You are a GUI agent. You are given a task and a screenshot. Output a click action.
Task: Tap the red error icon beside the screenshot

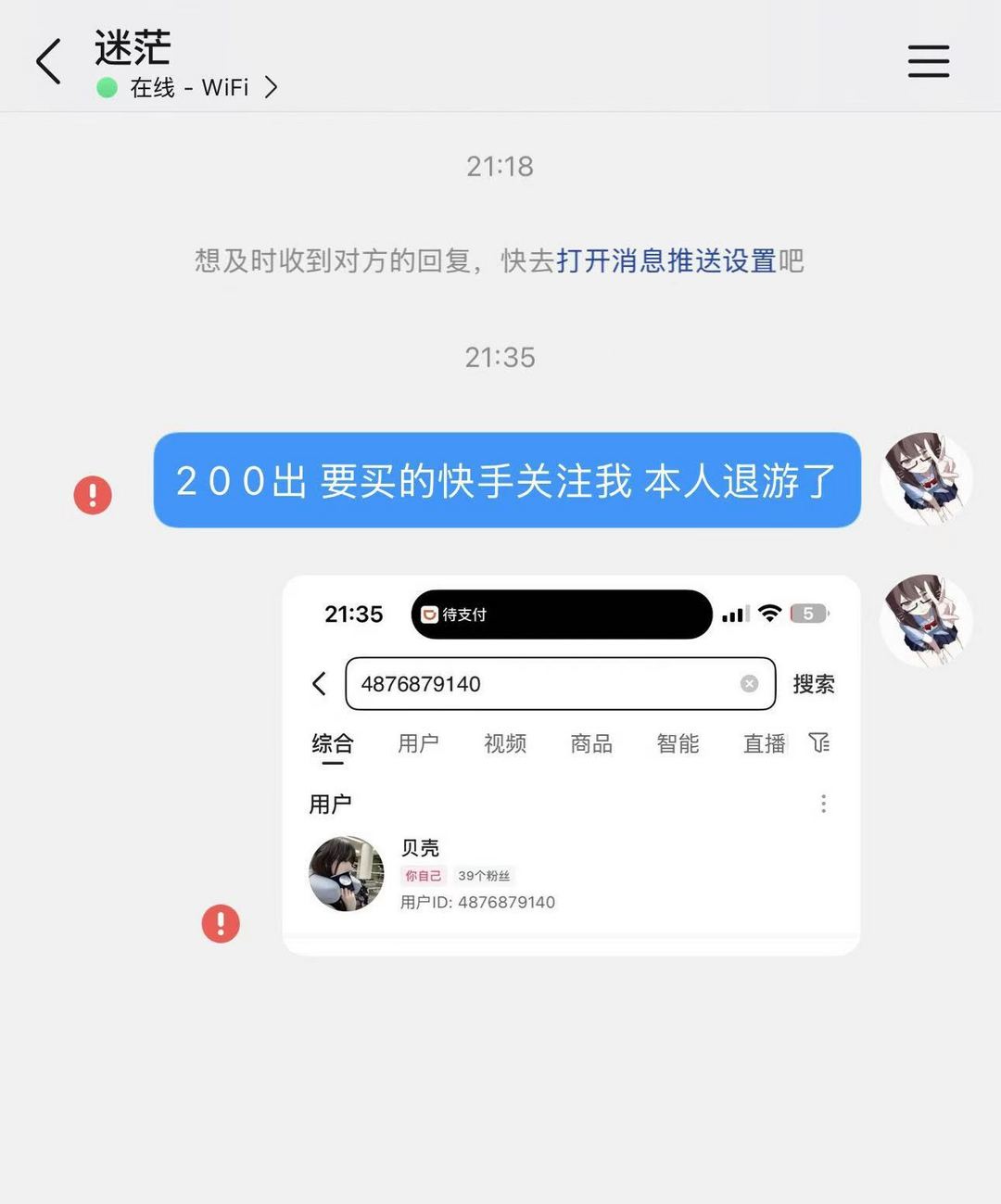[x=220, y=923]
